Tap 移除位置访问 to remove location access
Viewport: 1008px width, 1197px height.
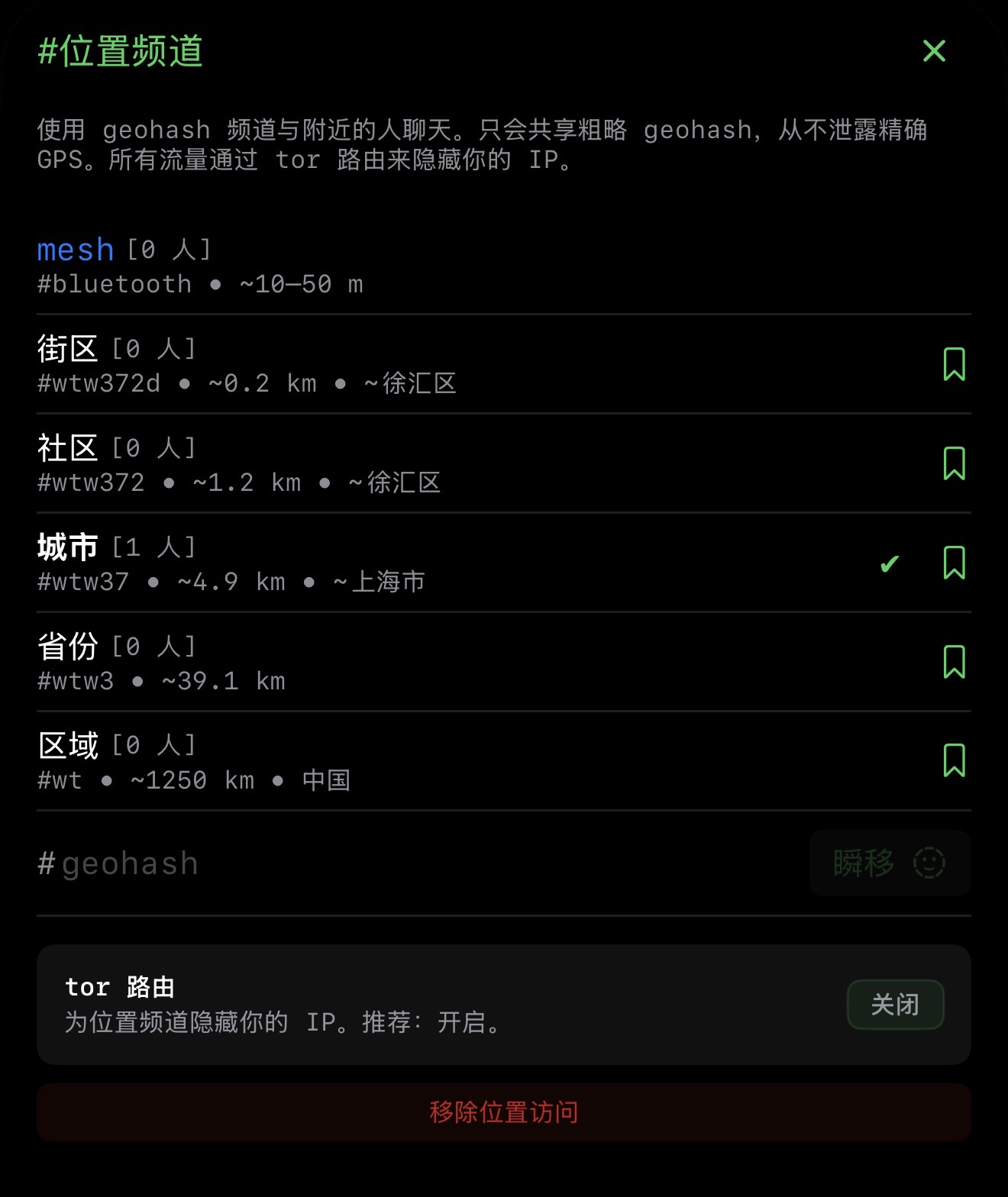[504, 1112]
